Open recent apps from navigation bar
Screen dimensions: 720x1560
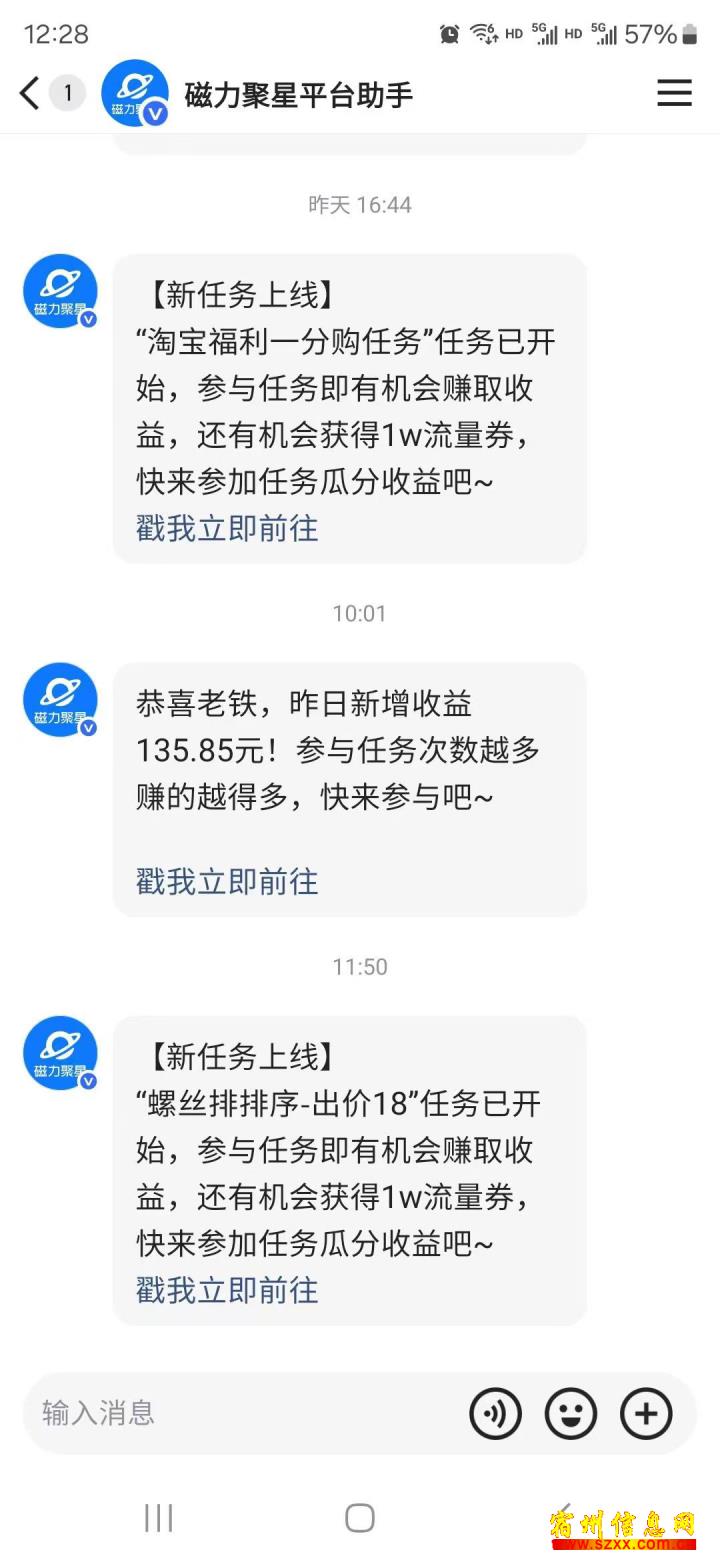click(x=159, y=1518)
